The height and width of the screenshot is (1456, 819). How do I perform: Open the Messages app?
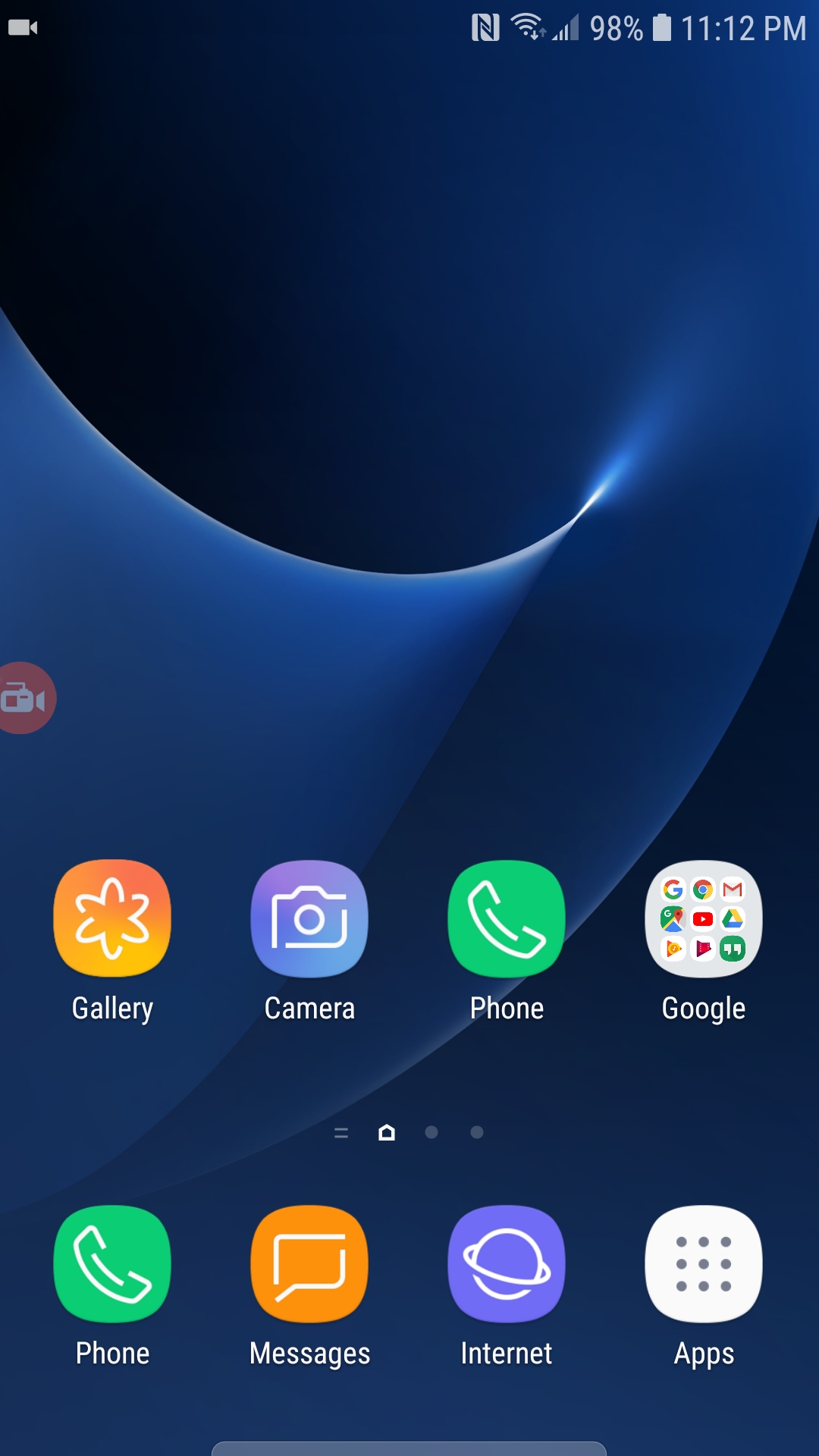point(309,1264)
